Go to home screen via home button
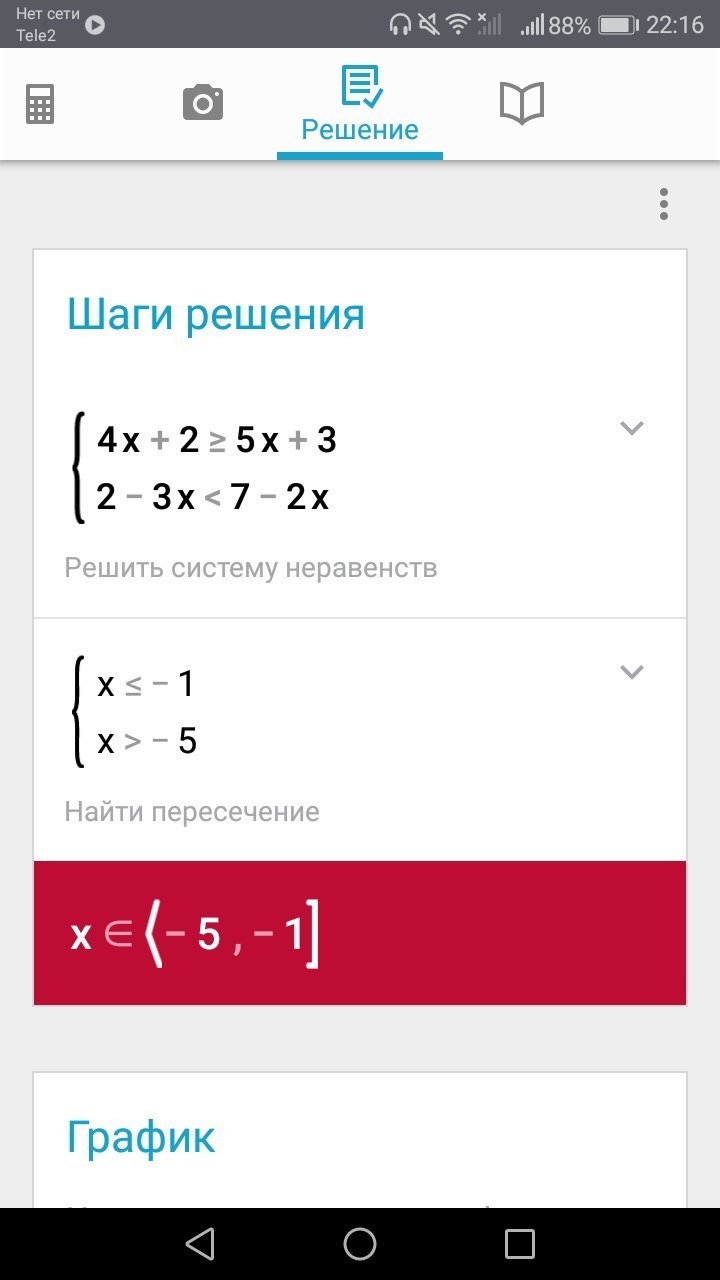720x1280 pixels. pyautogui.click(x=360, y=1244)
